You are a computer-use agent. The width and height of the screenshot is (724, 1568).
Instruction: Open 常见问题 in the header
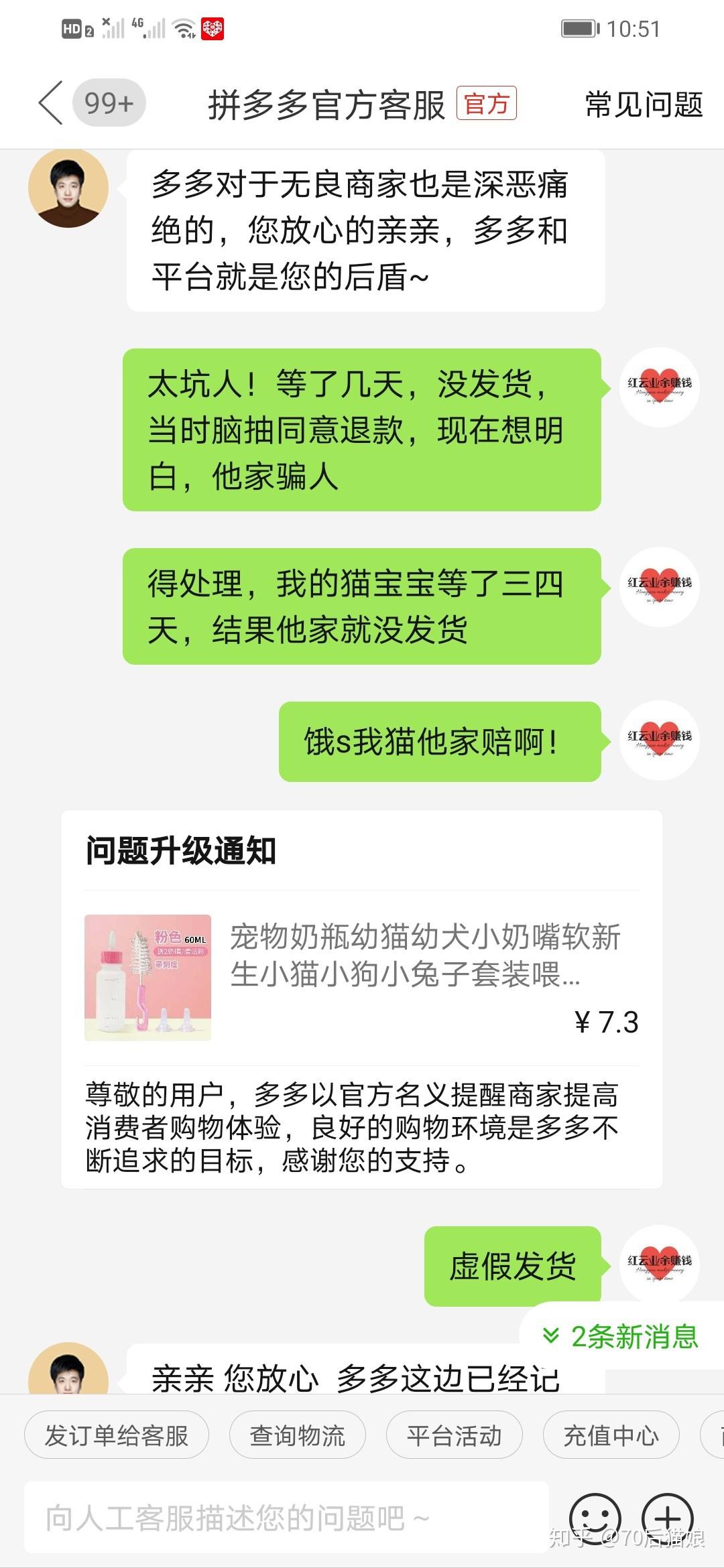644,104
